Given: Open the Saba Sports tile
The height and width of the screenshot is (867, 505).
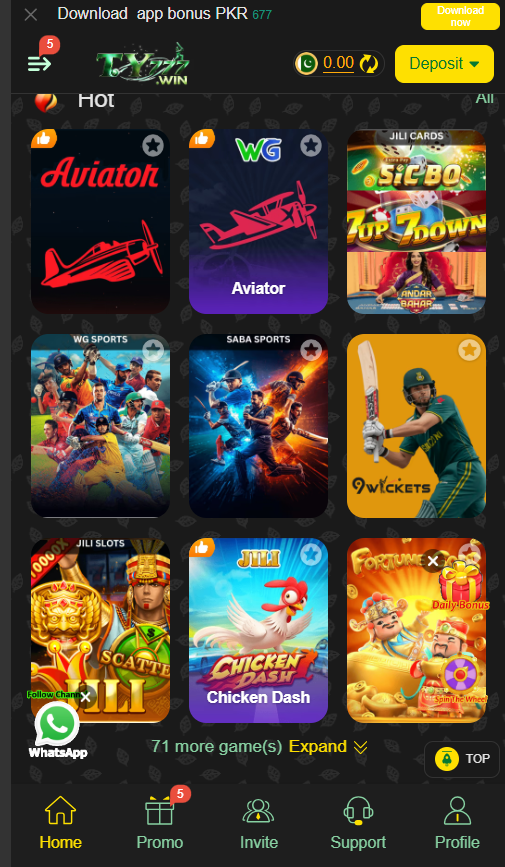Looking at the screenshot, I should (x=258, y=426).
